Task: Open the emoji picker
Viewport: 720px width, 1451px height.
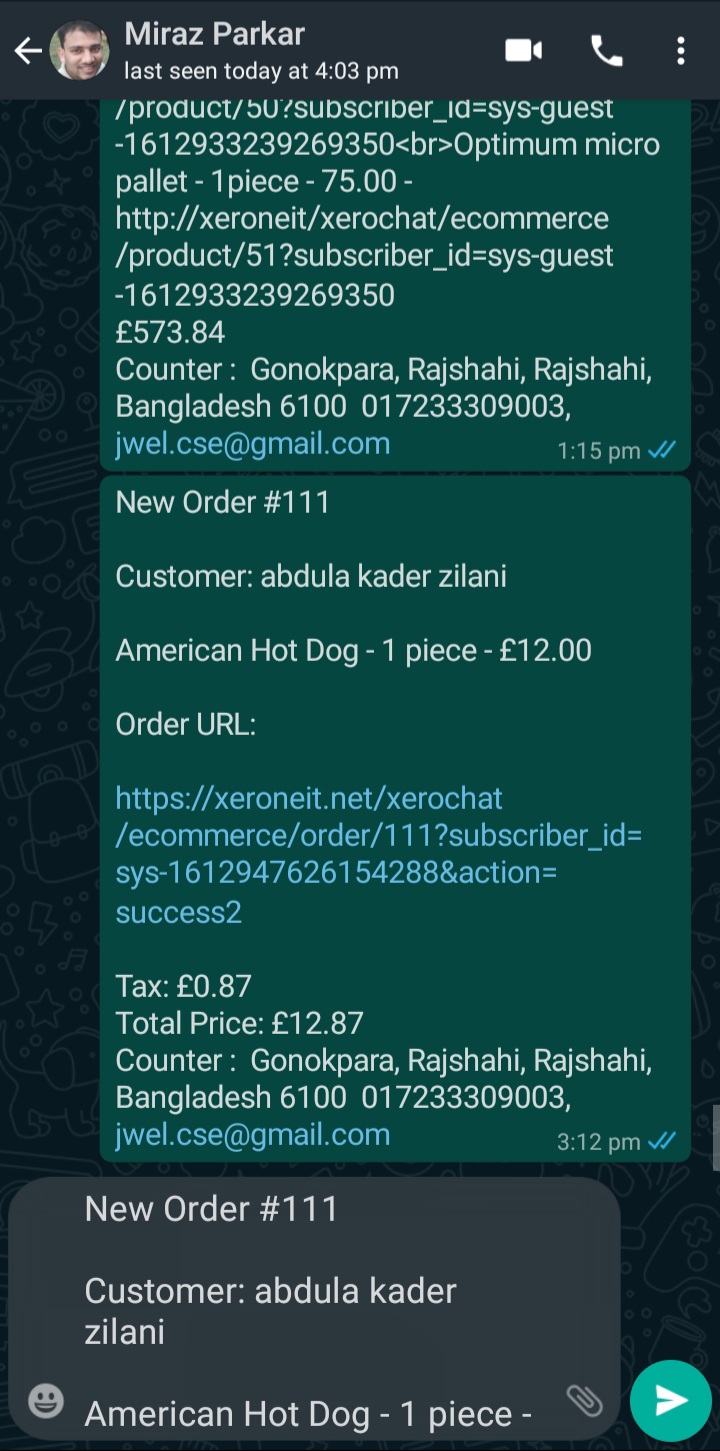Action: (46, 1400)
